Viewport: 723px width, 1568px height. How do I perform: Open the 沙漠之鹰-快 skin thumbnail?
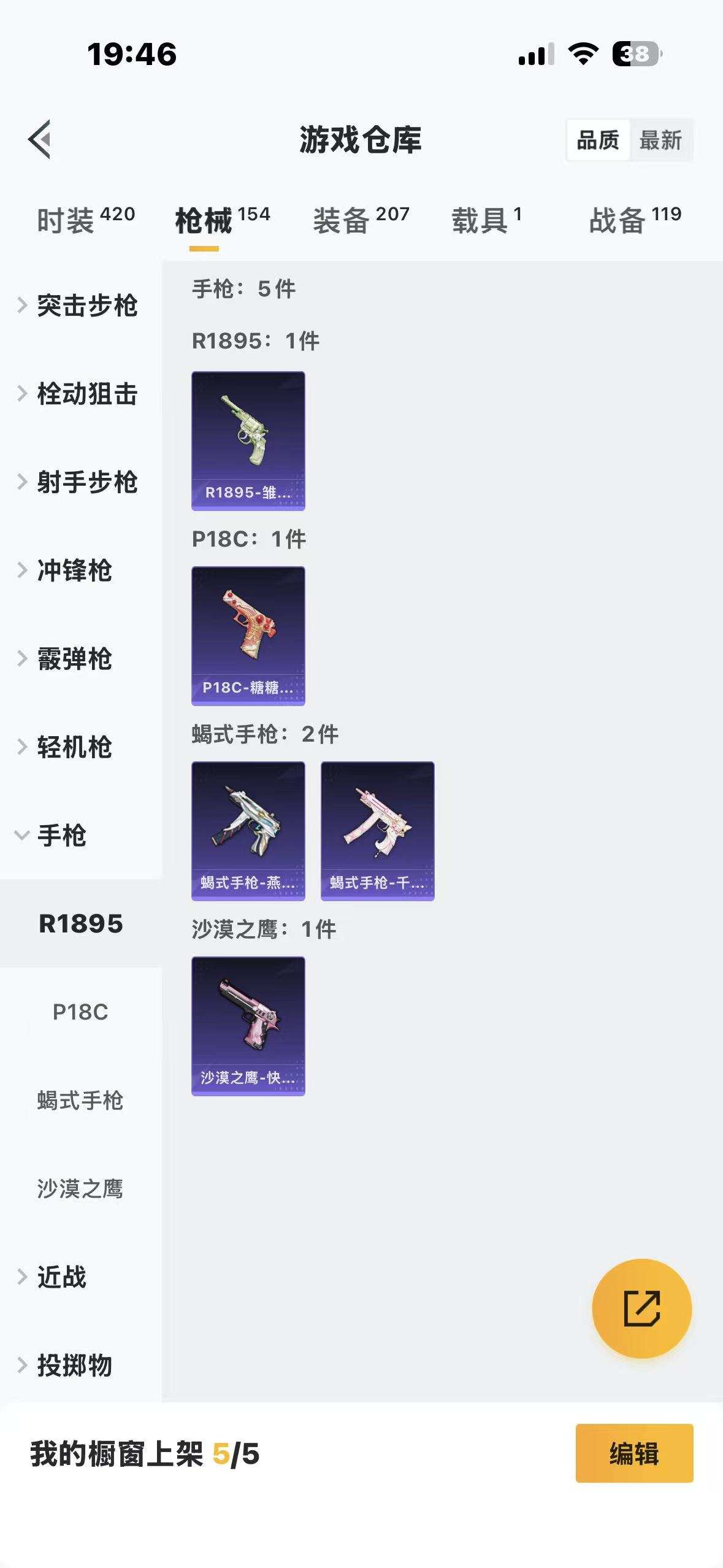point(248,1024)
